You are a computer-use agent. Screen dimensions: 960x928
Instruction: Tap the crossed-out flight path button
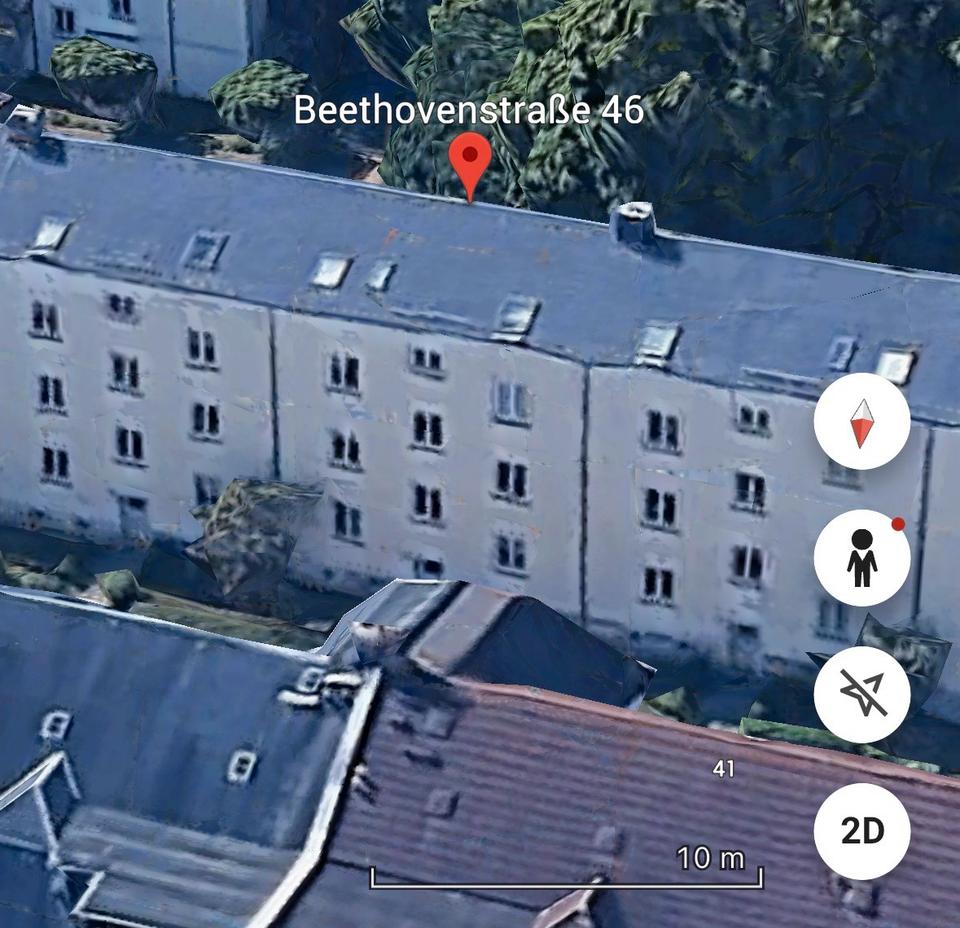pyautogui.click(x=862, y=694)
